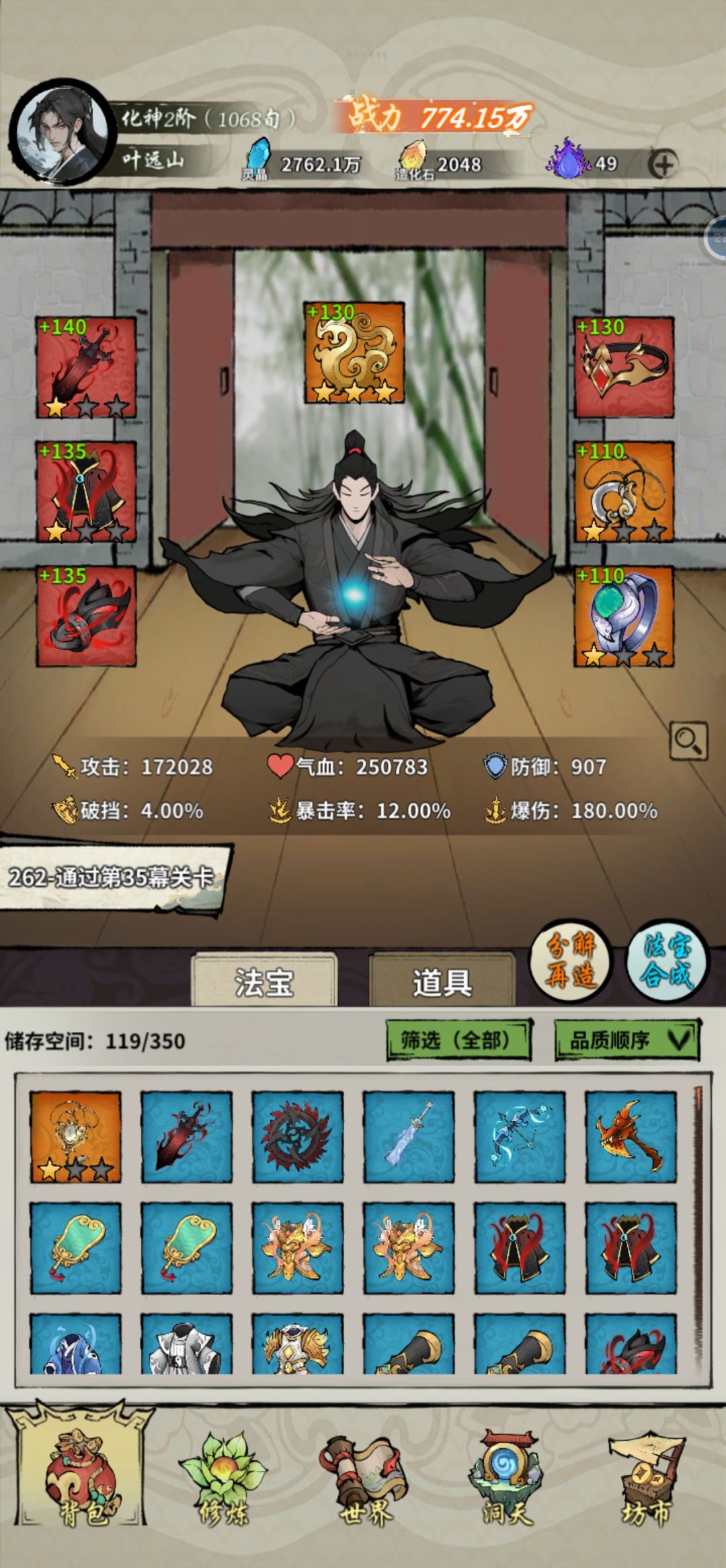Tap the plus icon next to 49
The width and height of the screenshot is (726, 1568).
(663, 165)
